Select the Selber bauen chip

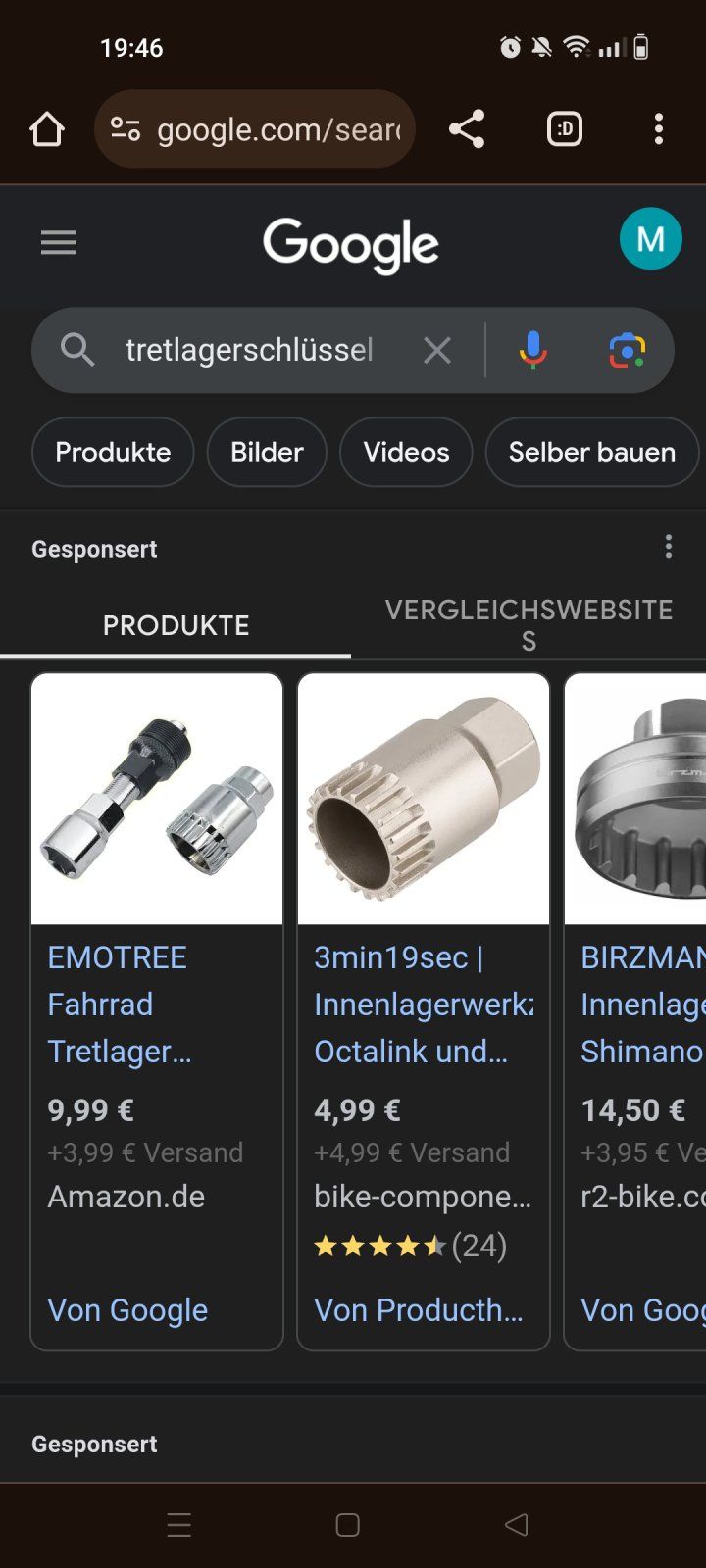(591, 452)
